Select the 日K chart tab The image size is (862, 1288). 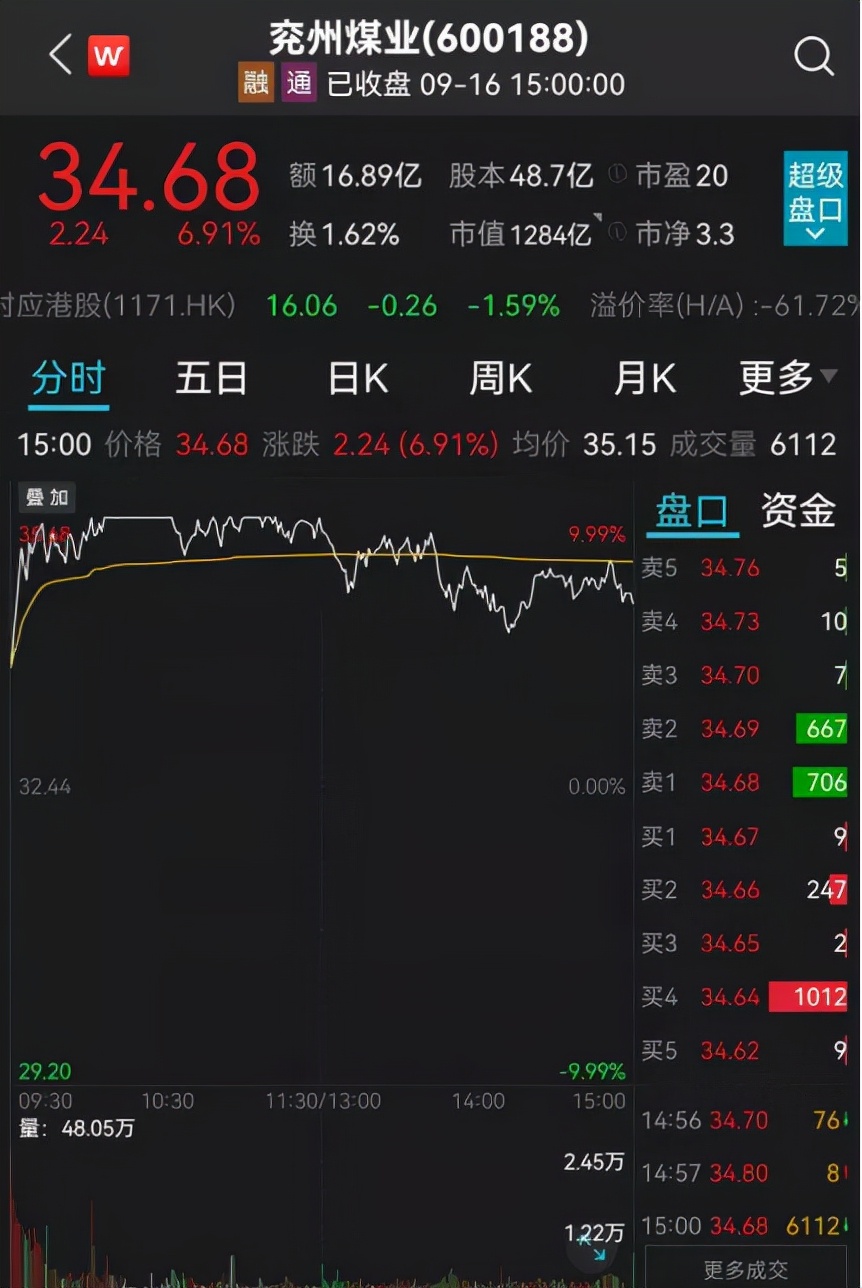click(357, 379)
